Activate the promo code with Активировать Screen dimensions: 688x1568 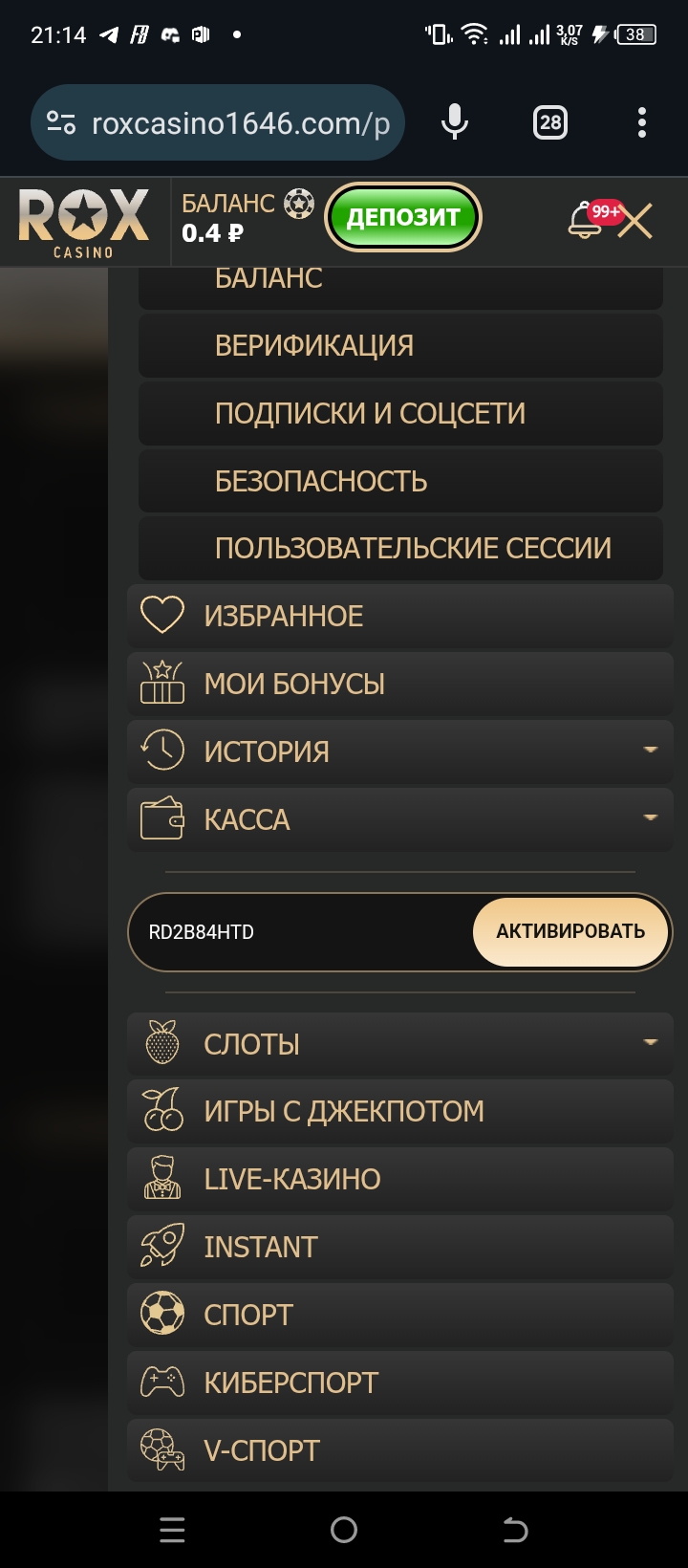(x=570, y=932)
